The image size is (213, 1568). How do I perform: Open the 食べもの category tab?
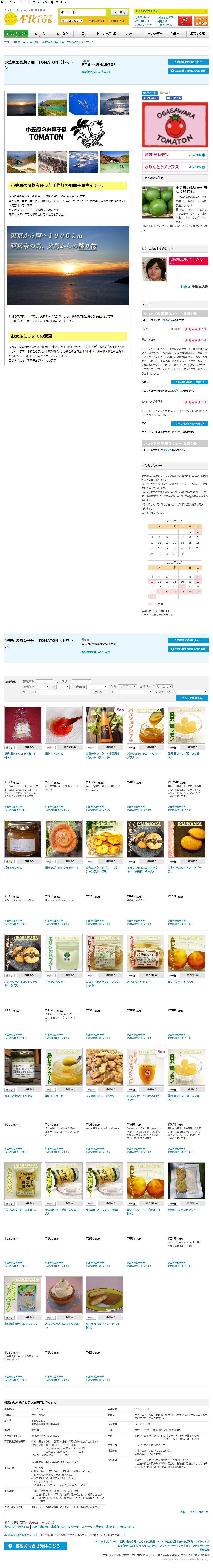point(40,34)
